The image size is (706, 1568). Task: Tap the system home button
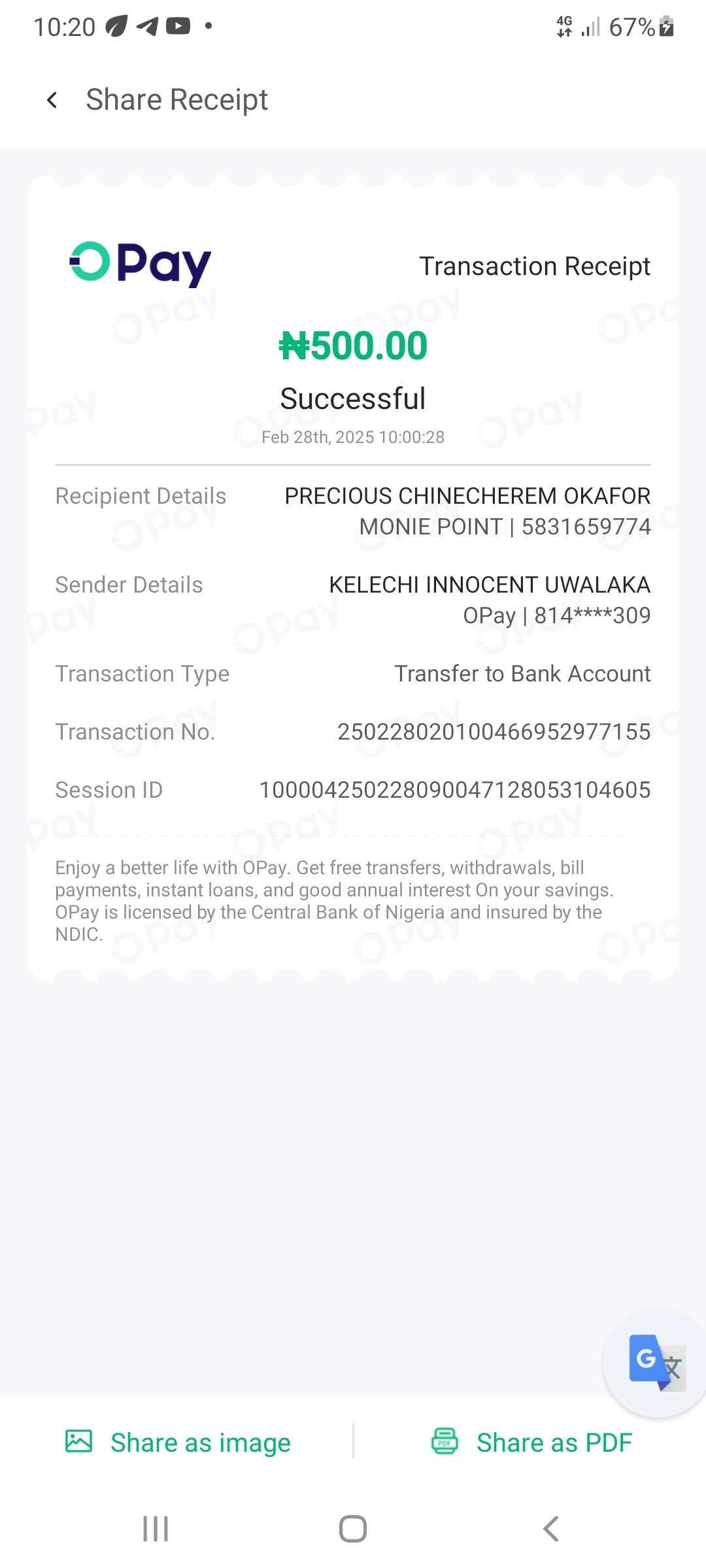click(x=353, y=1529)
